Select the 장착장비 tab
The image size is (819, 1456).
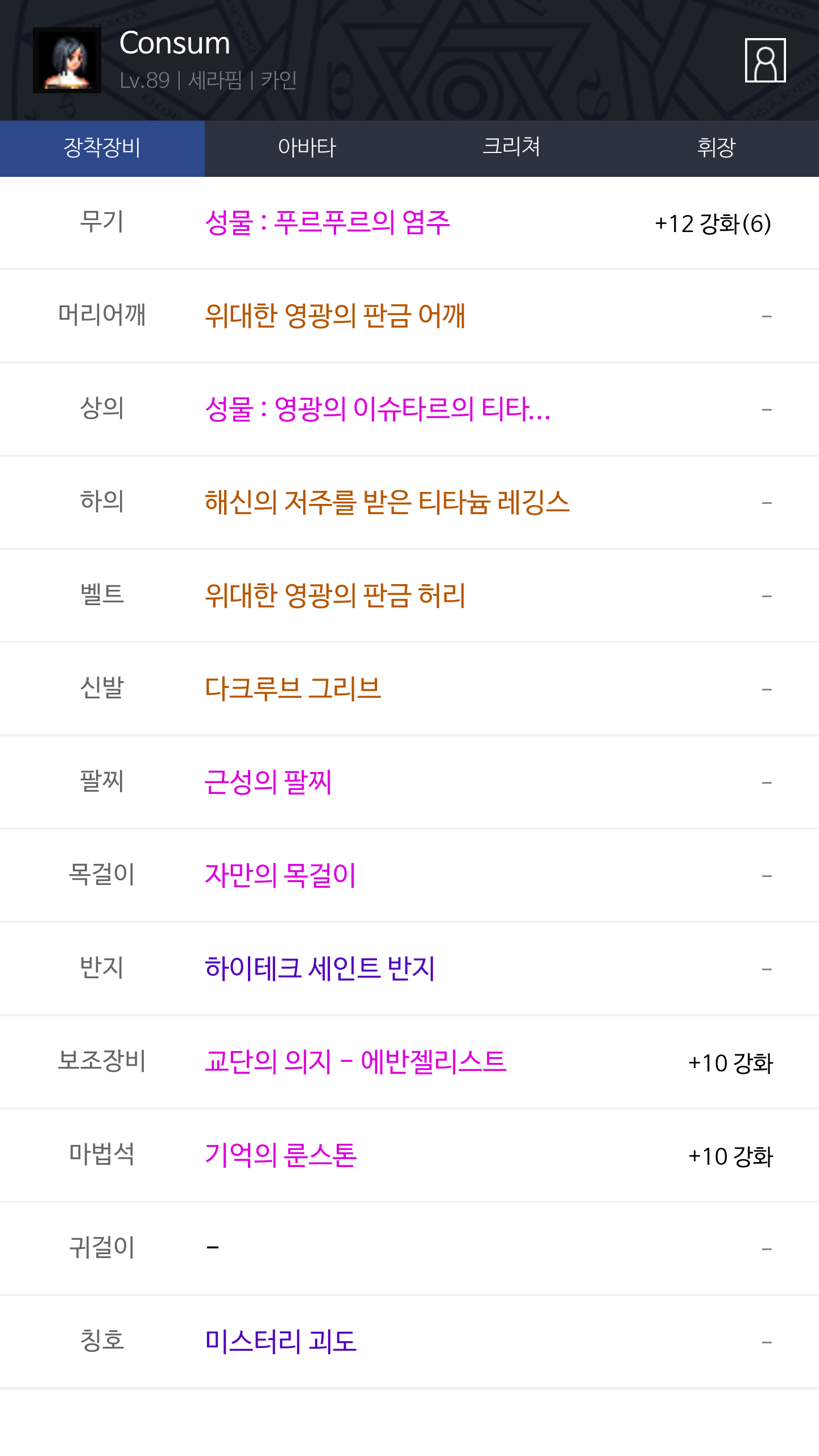[102, 148]
